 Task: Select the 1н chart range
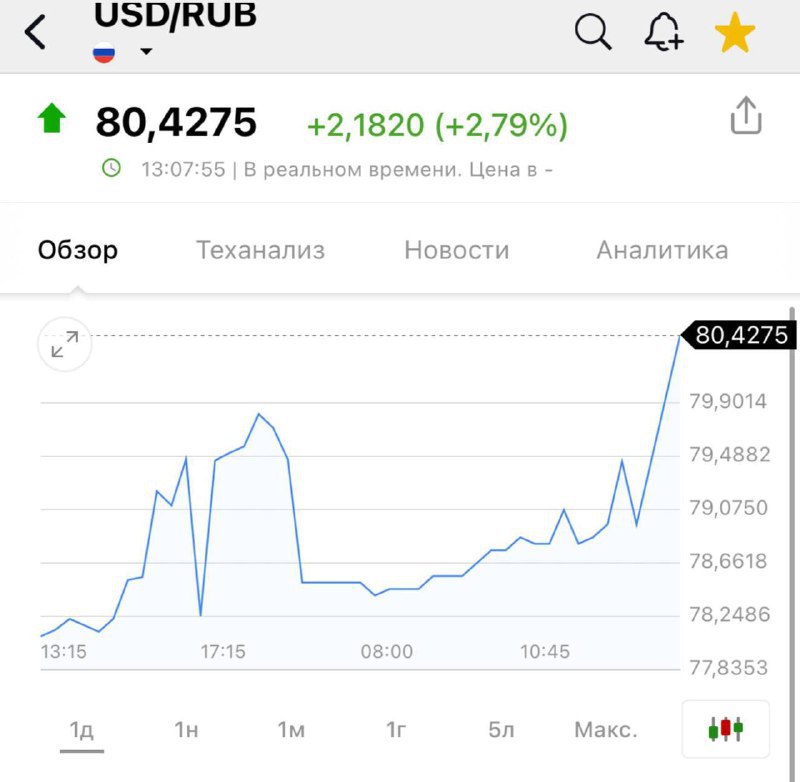coord(186,730)
